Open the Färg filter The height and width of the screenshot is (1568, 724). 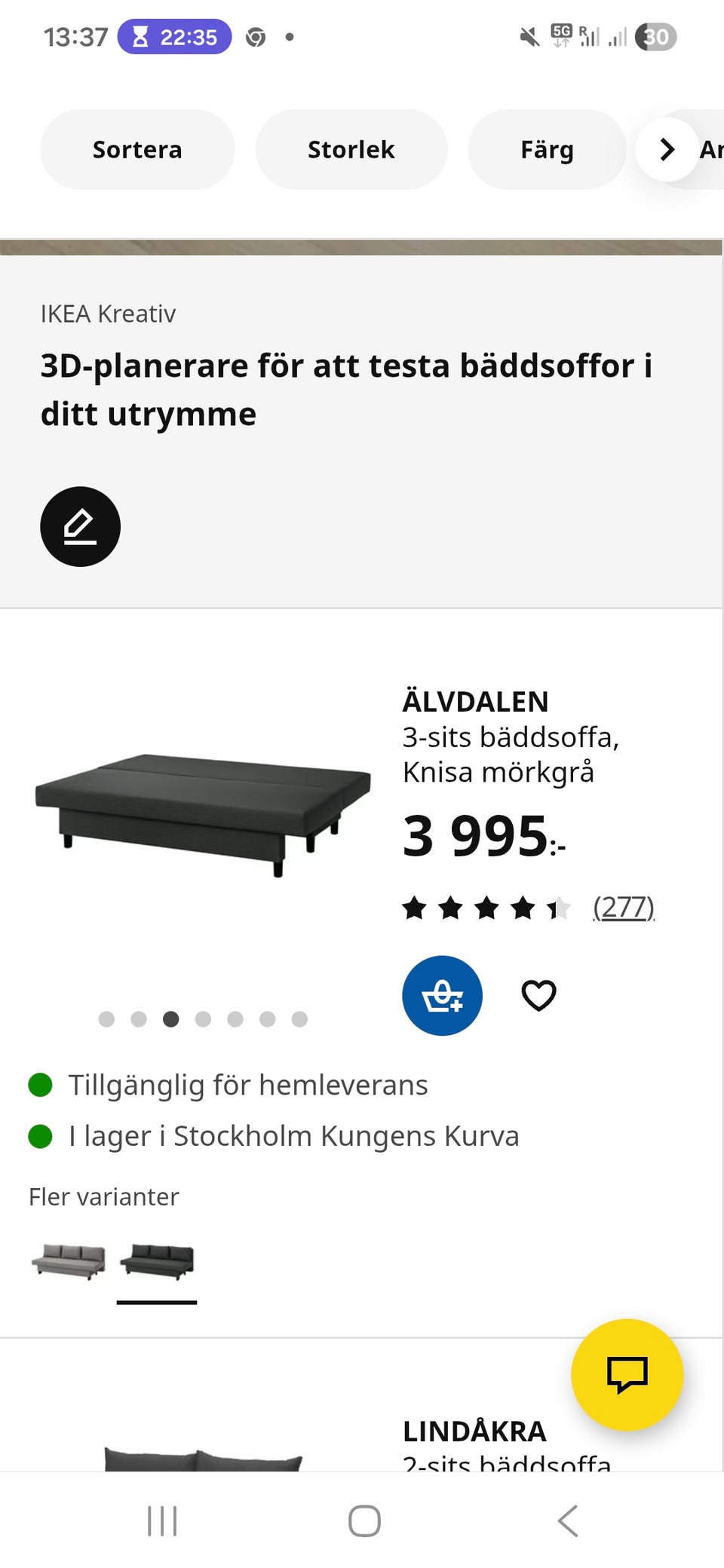(x=546, y=149)
